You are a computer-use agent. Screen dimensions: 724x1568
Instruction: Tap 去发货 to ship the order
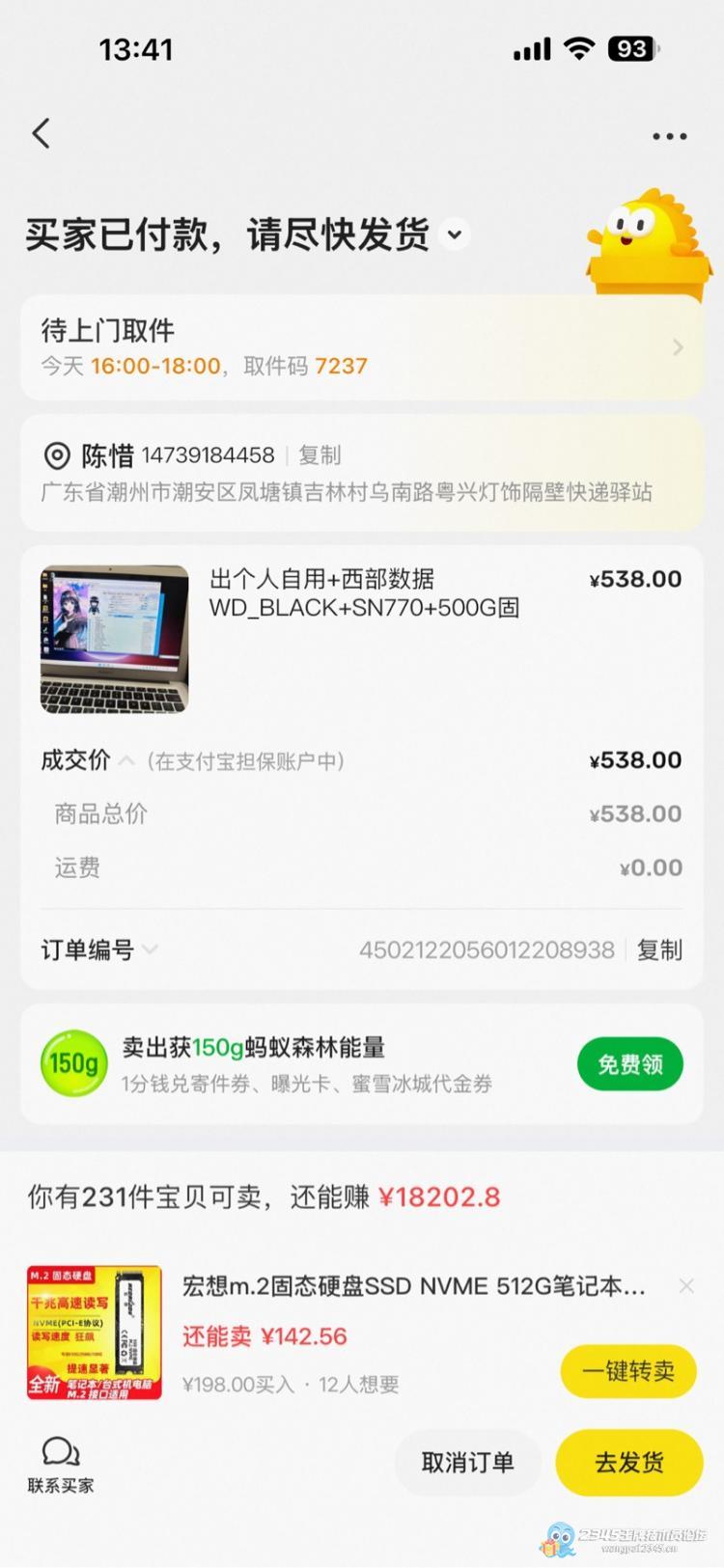point(628,1463)
